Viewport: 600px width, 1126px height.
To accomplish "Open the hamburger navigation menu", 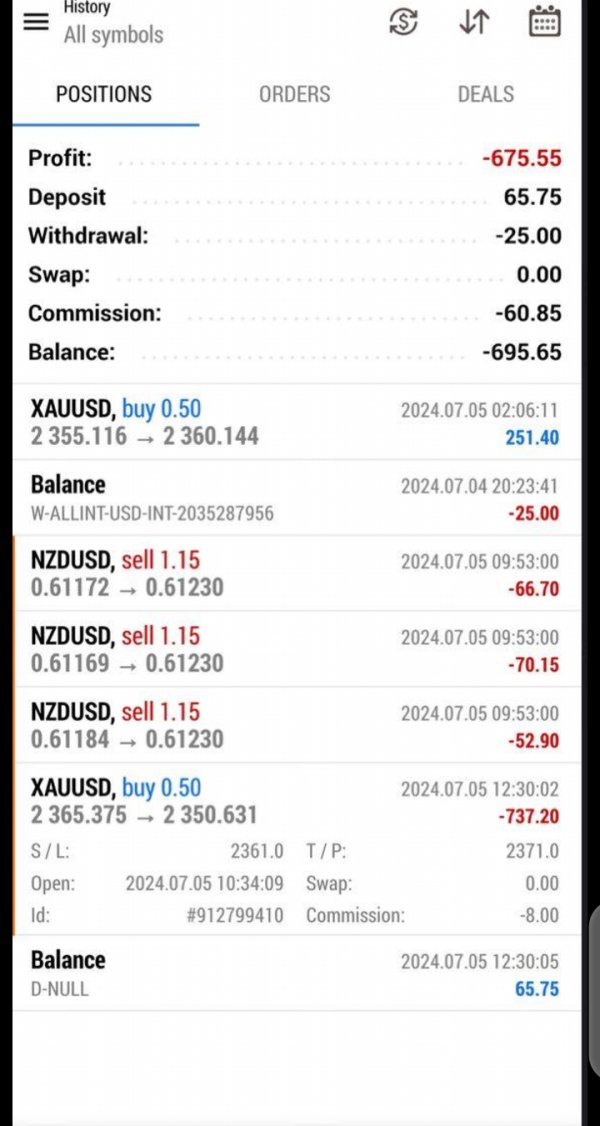I will (36, 22).
